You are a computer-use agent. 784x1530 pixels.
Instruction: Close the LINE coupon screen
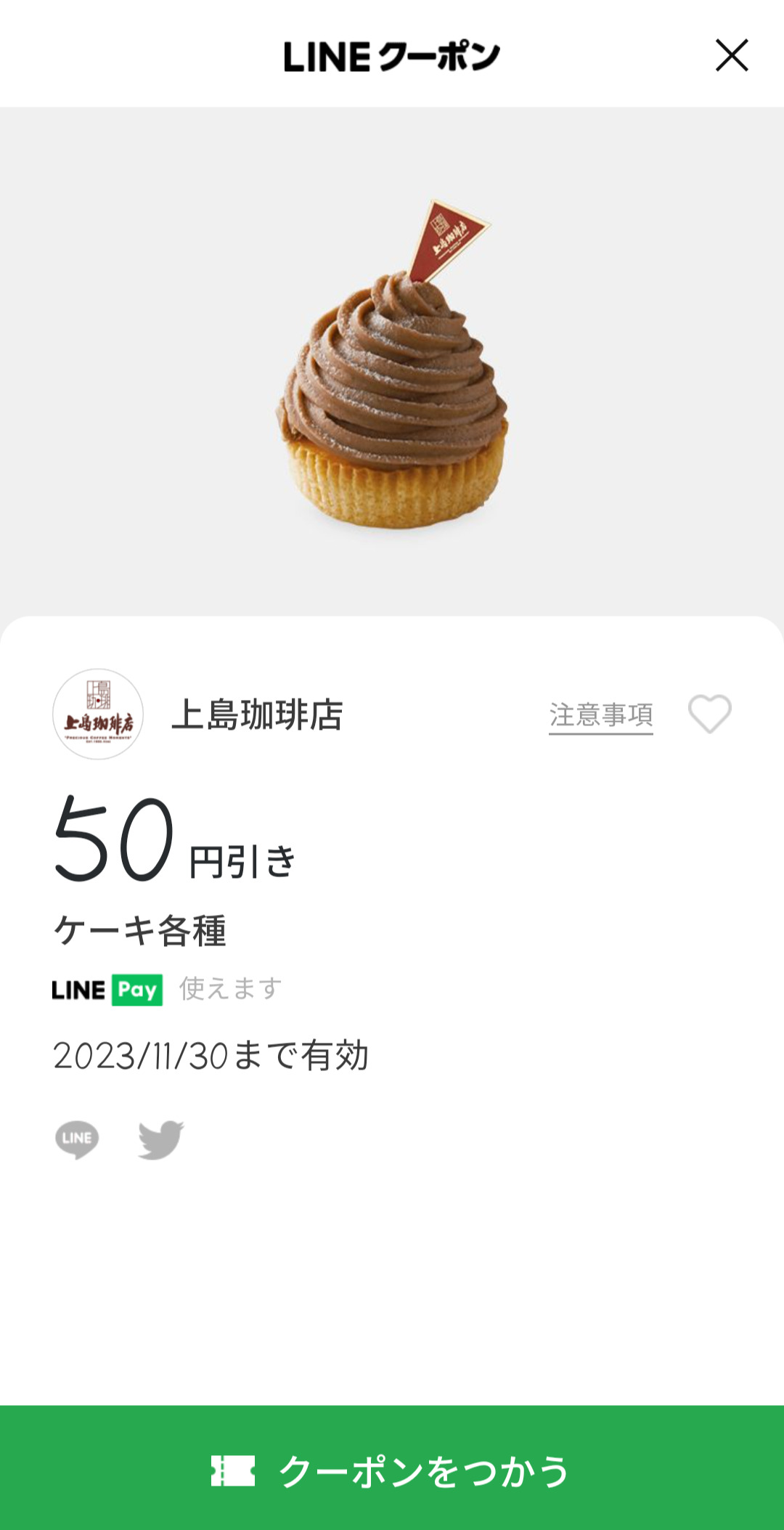tap(731, 56)
